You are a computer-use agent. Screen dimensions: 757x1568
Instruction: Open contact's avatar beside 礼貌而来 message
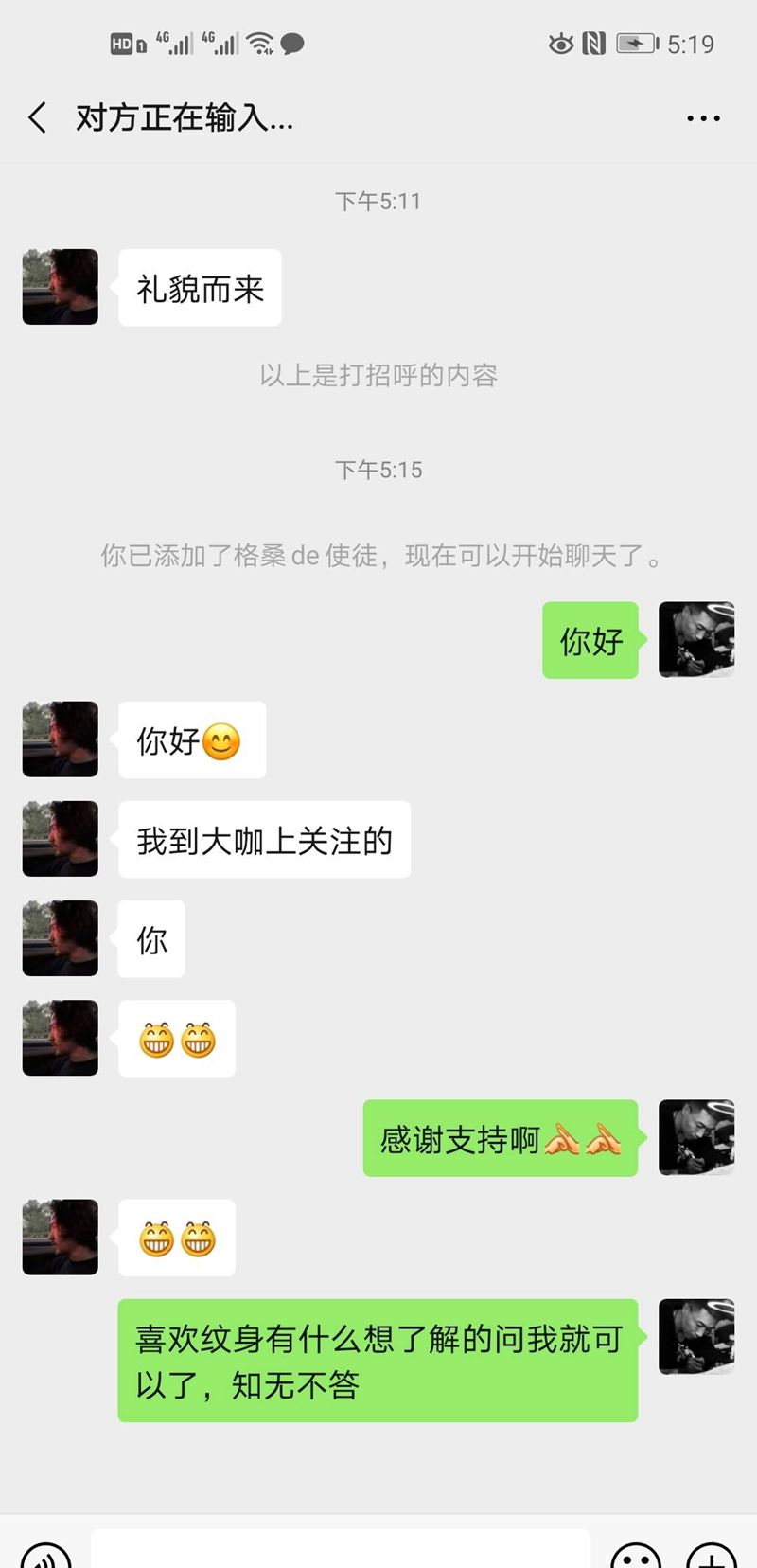click(61, 287)
